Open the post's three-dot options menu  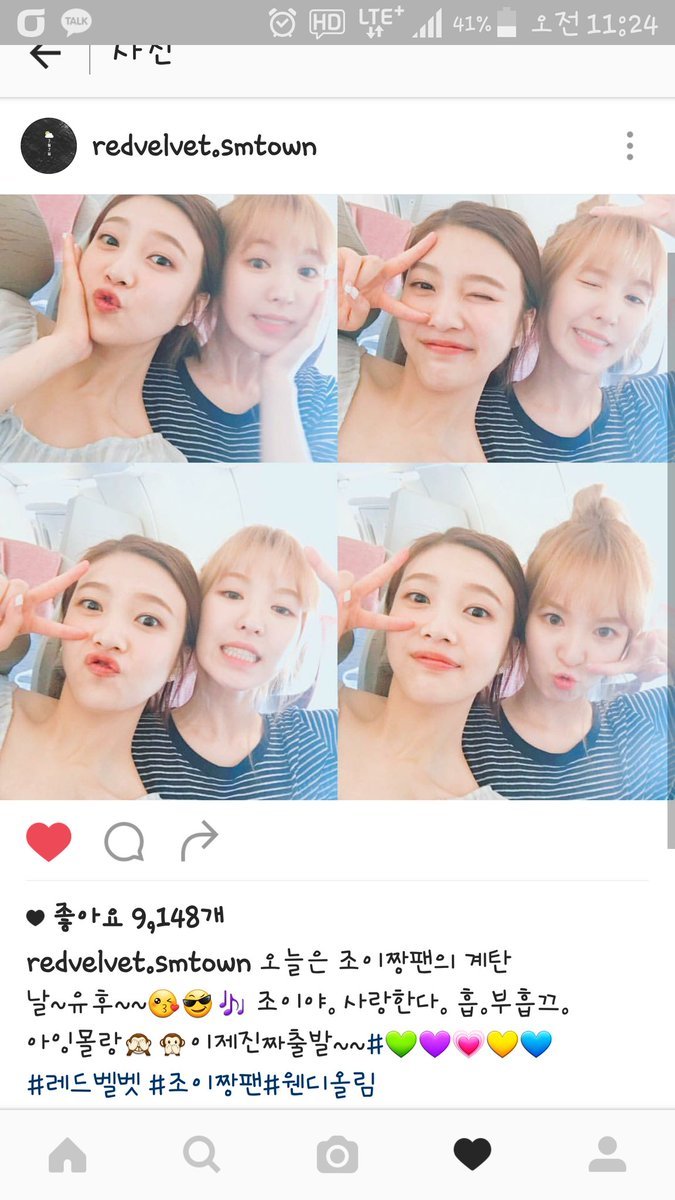[x=629, y=146]
